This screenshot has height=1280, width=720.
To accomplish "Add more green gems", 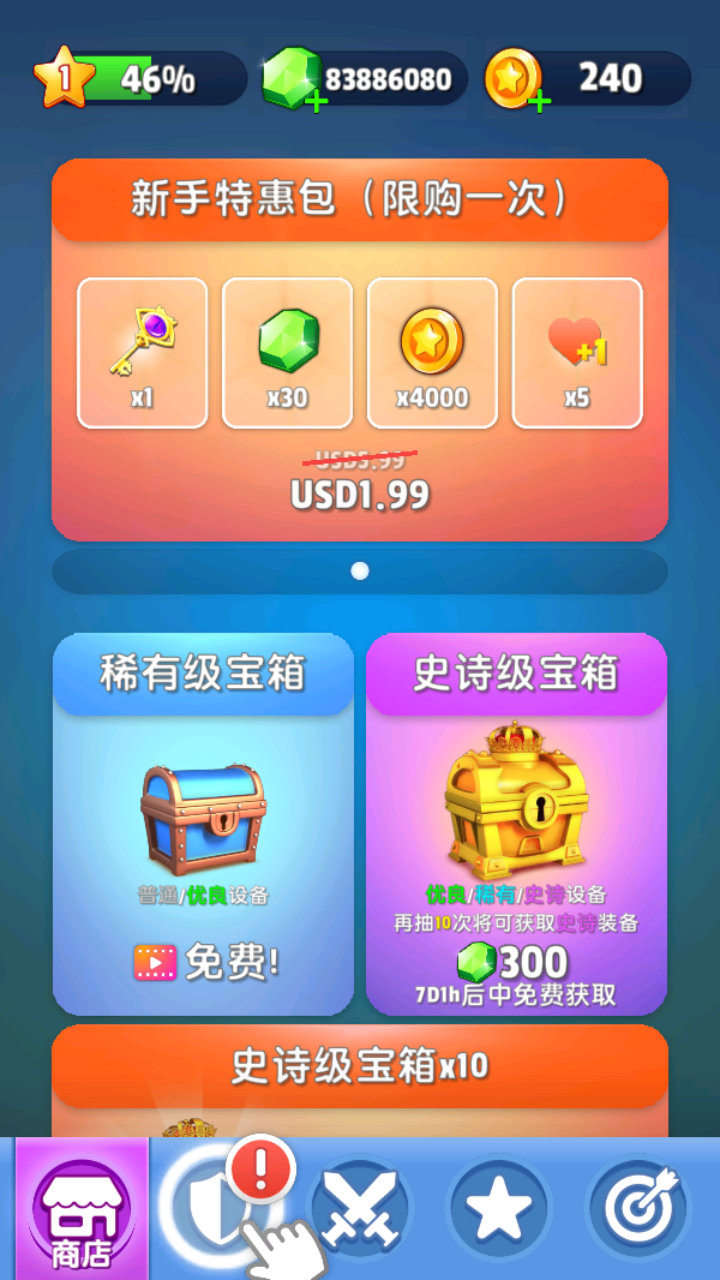I will click(316, 101).
